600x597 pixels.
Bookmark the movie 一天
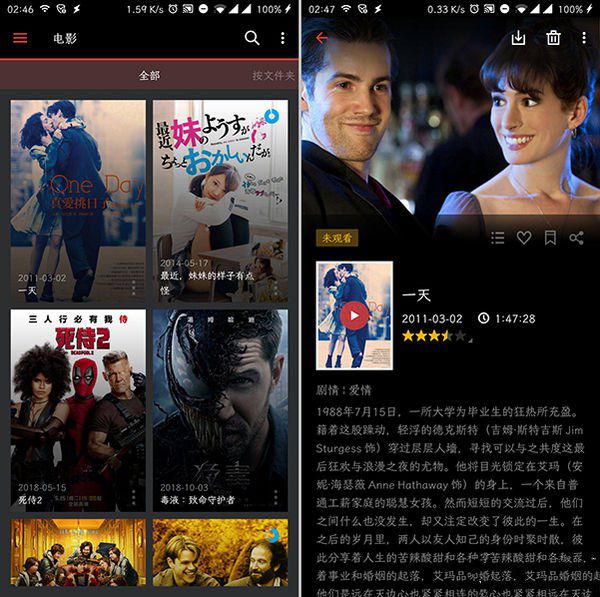(x=550, y=238)
